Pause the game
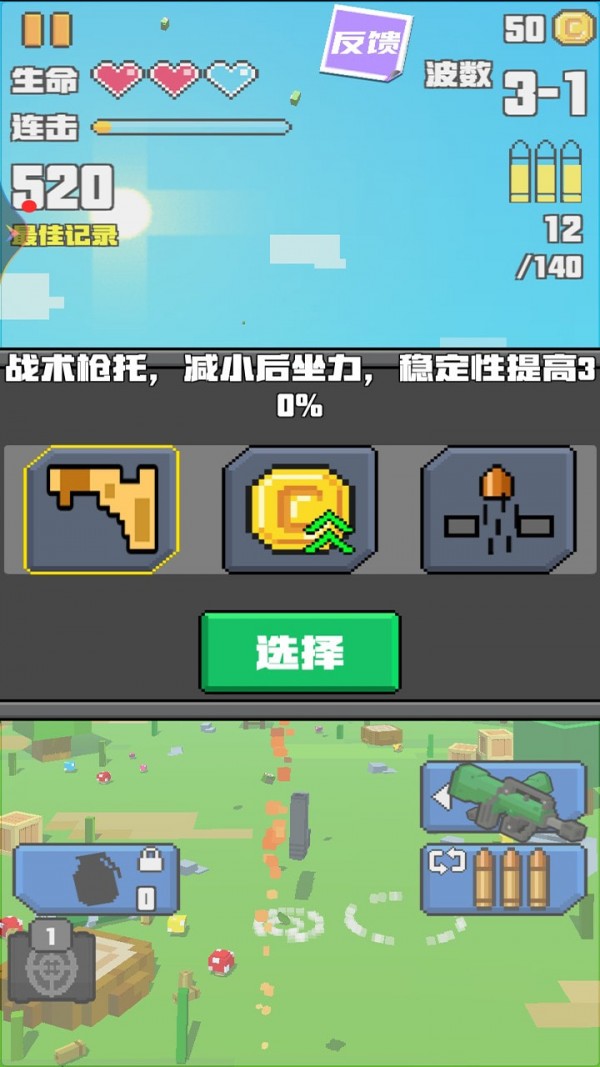 click(x=47, y=29)
